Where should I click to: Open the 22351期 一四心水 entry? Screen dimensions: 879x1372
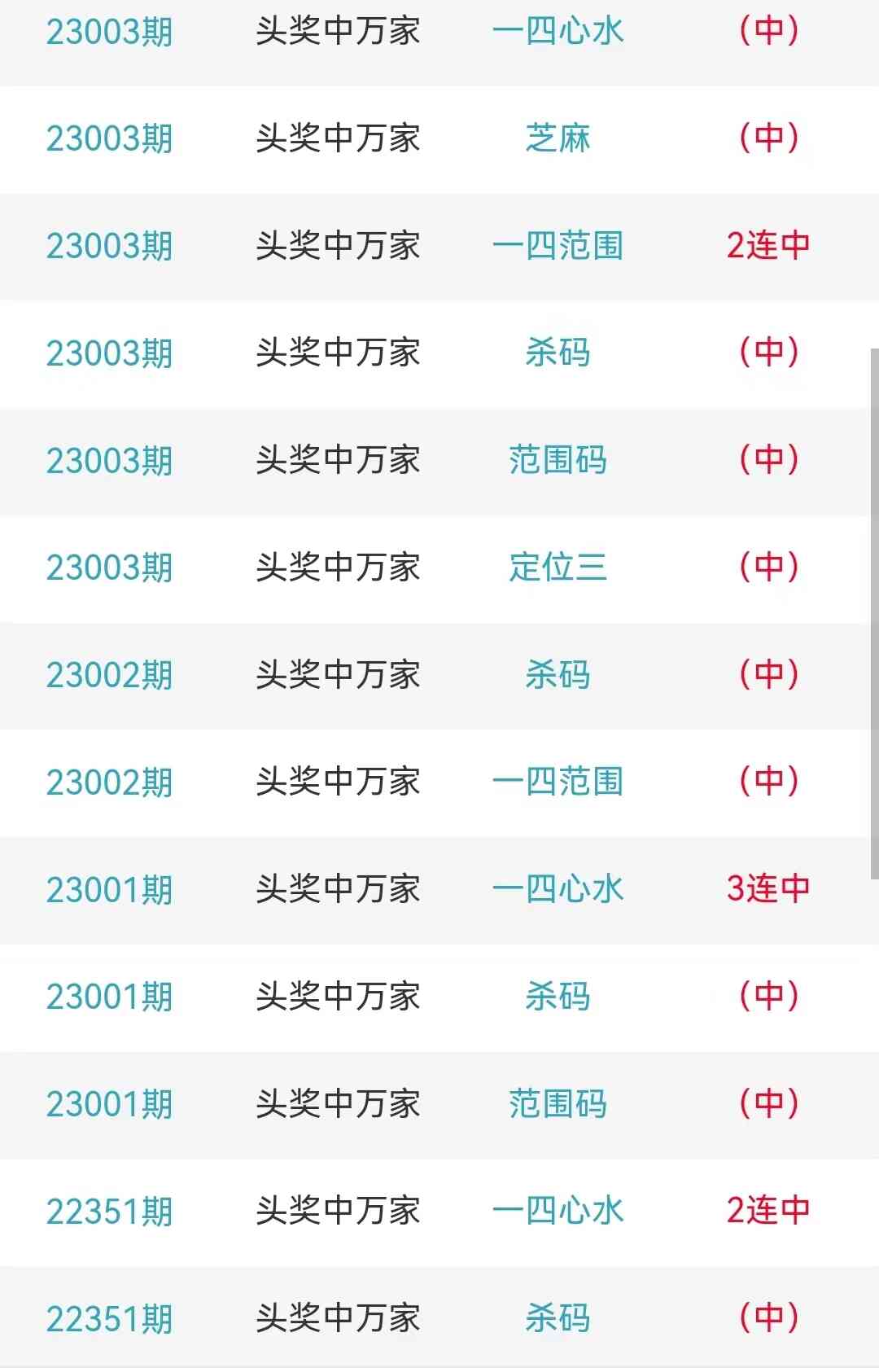point(558,1211)
